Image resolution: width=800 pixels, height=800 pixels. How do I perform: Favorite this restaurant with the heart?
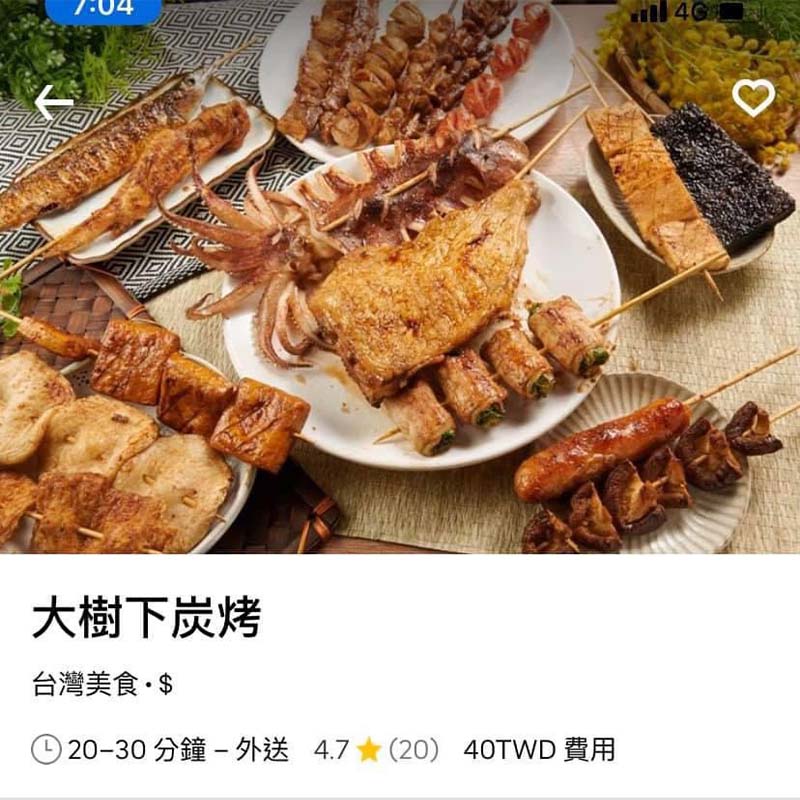pos(753,97)
